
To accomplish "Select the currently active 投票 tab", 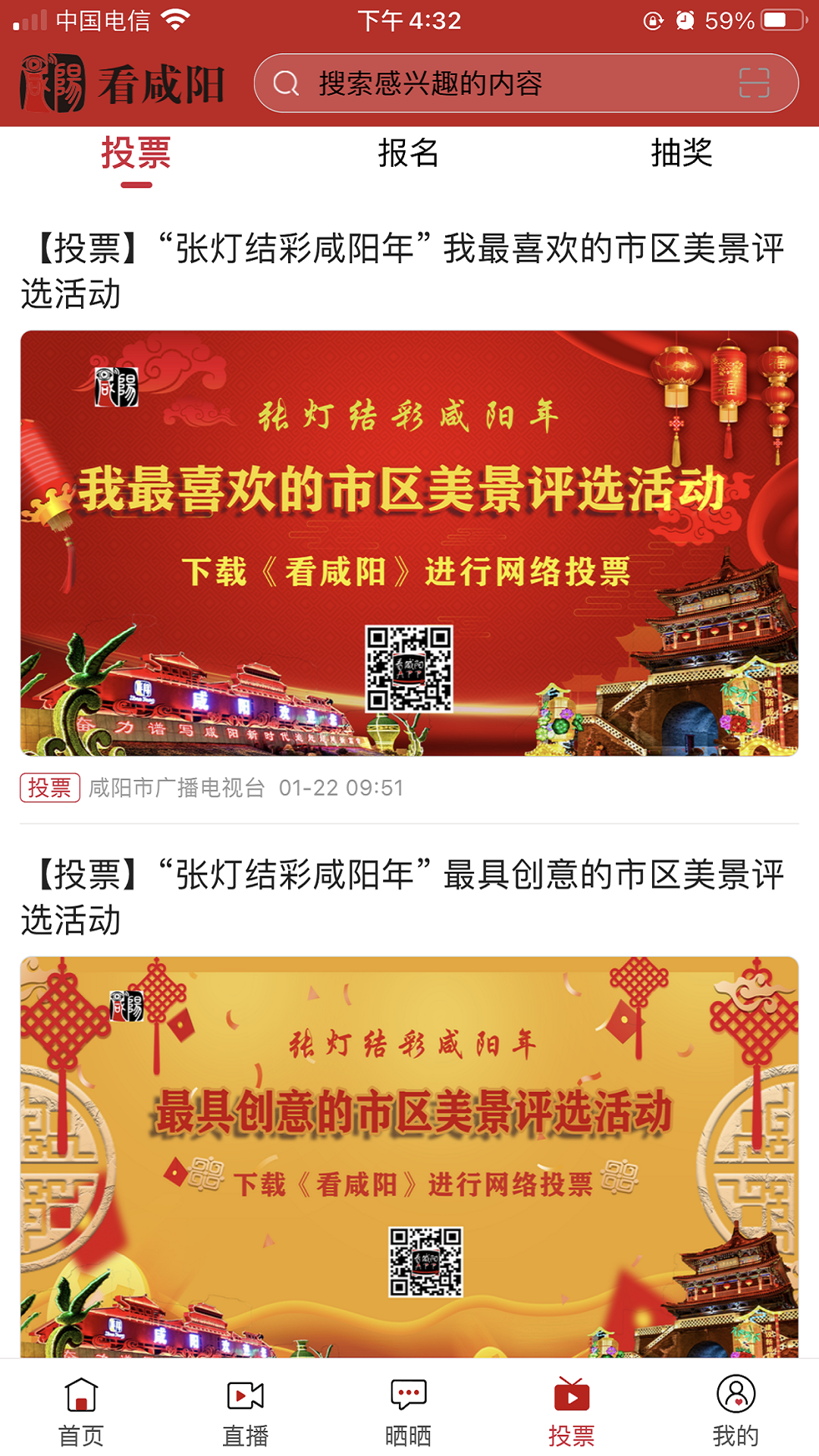I will pos(136,154).
